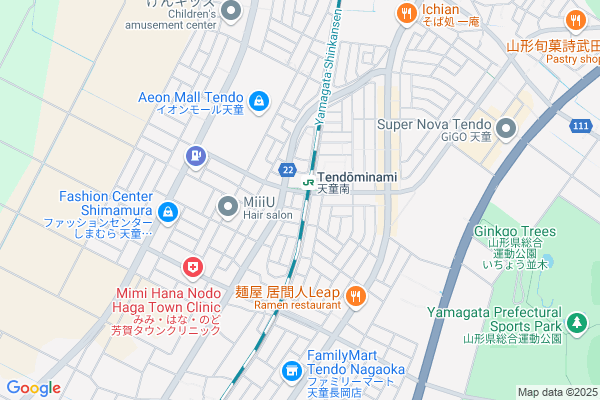Image resolution: width=600 pixels, height=400 pixels.
Task: Select the gas station pin near Aeon Mall
Action: point(195,156)
